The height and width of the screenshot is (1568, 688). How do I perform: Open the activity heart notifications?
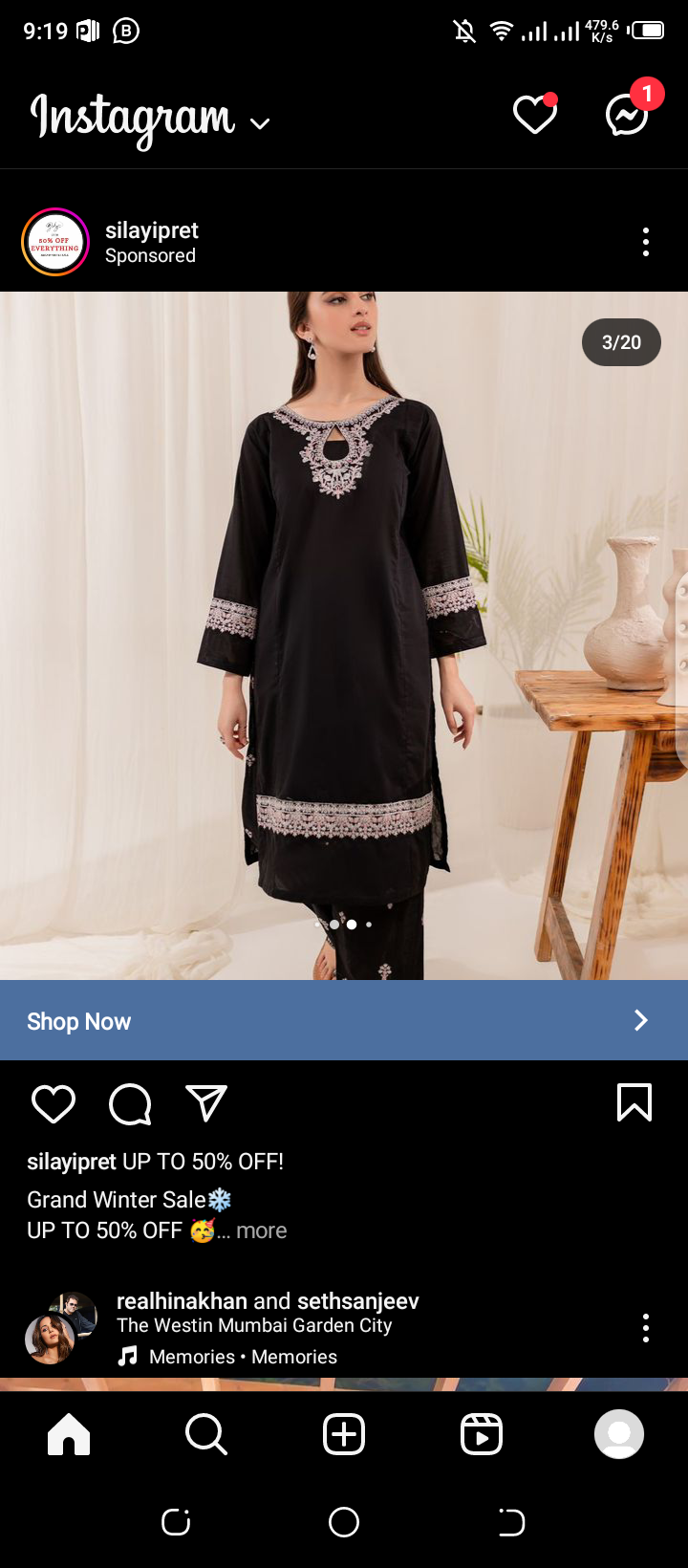tap(534, 116)
